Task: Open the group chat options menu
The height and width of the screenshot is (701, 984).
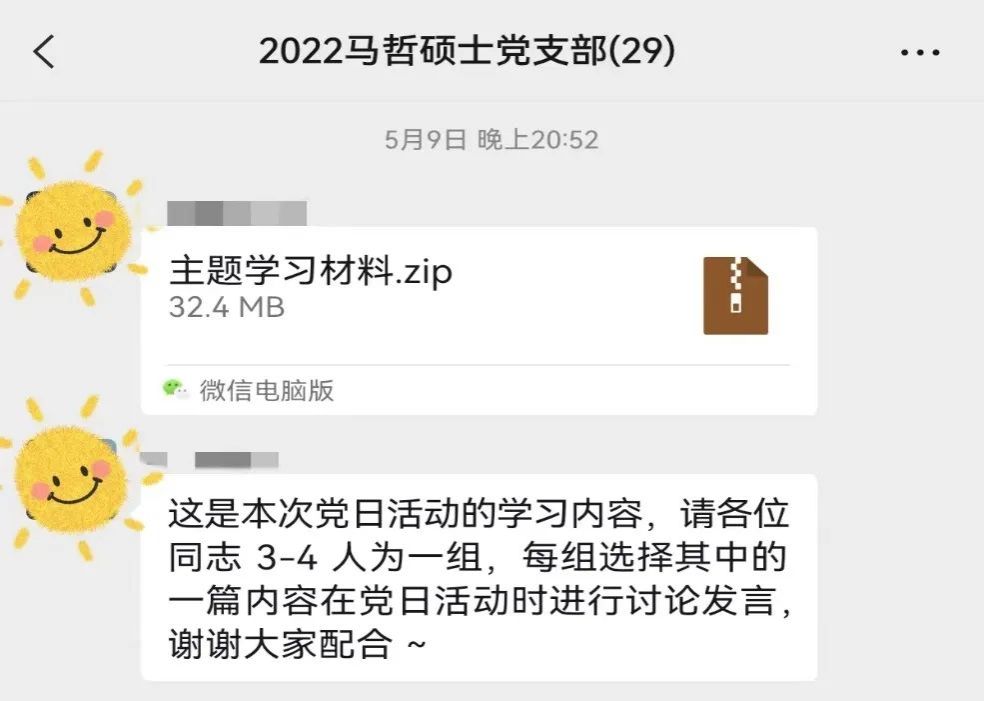Action: pyautogui.click(x=920, y=52)
